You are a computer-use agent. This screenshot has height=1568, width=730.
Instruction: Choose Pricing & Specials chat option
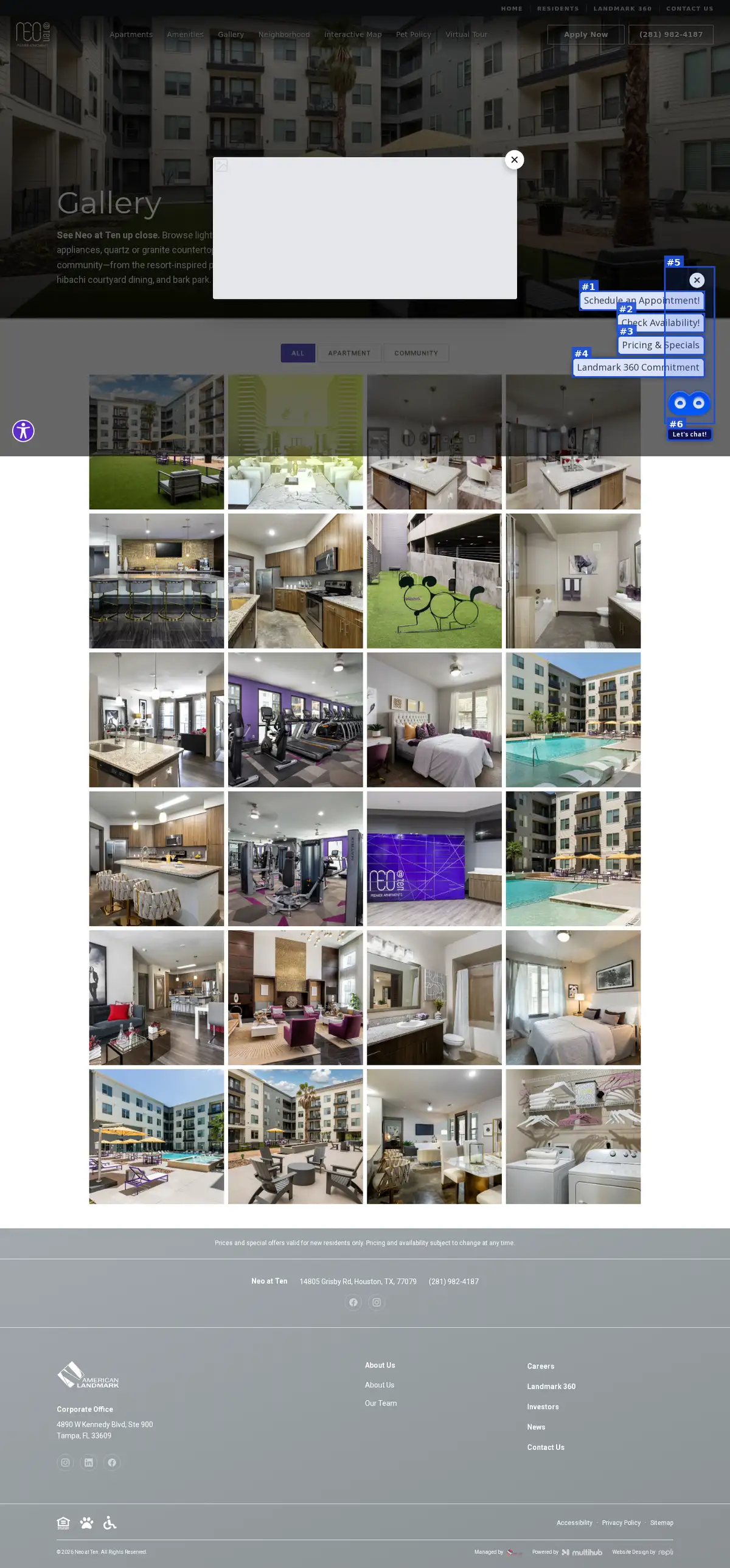pyautogui.click(x=661, y=345)
